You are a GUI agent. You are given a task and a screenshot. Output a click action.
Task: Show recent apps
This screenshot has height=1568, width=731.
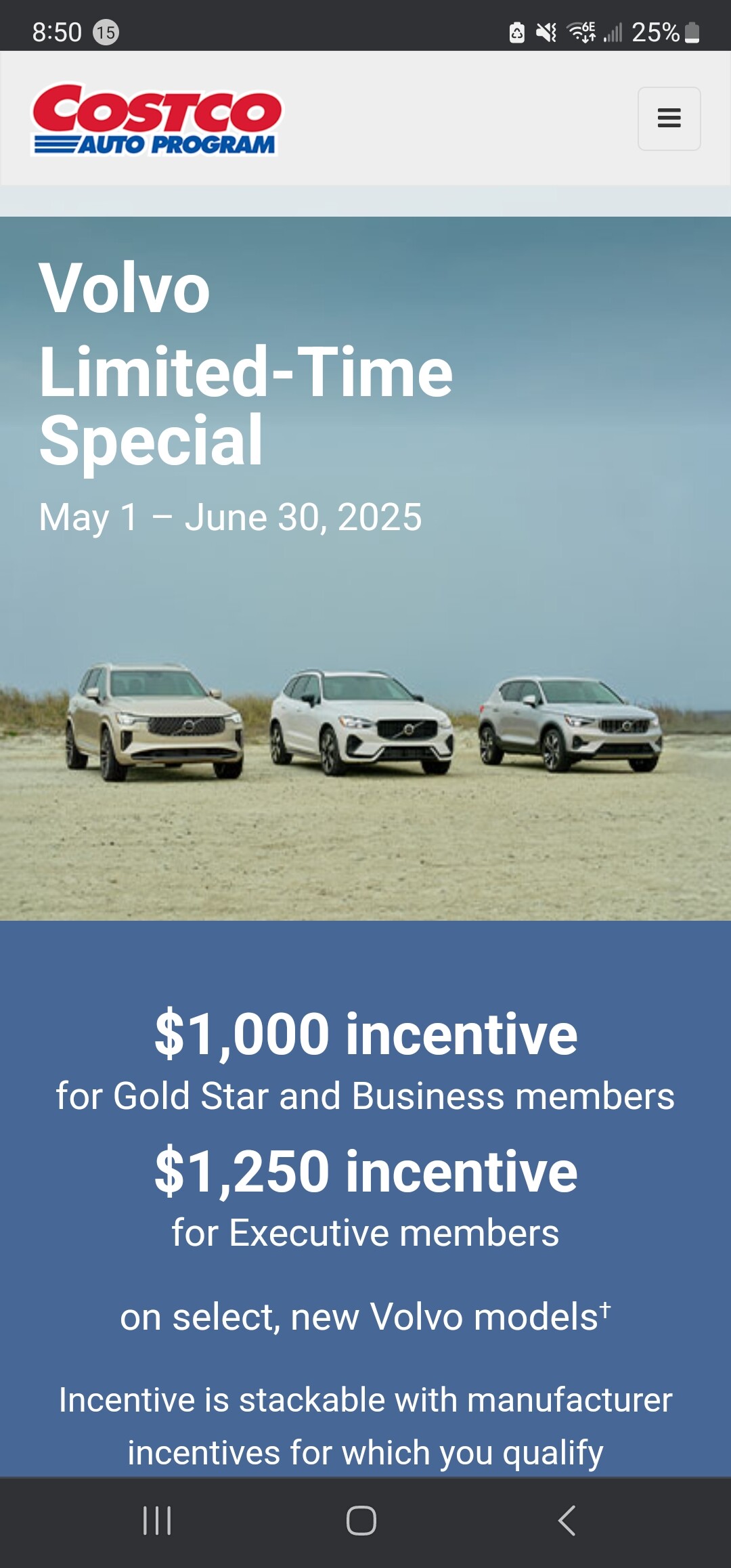[x=157, y=1521]
